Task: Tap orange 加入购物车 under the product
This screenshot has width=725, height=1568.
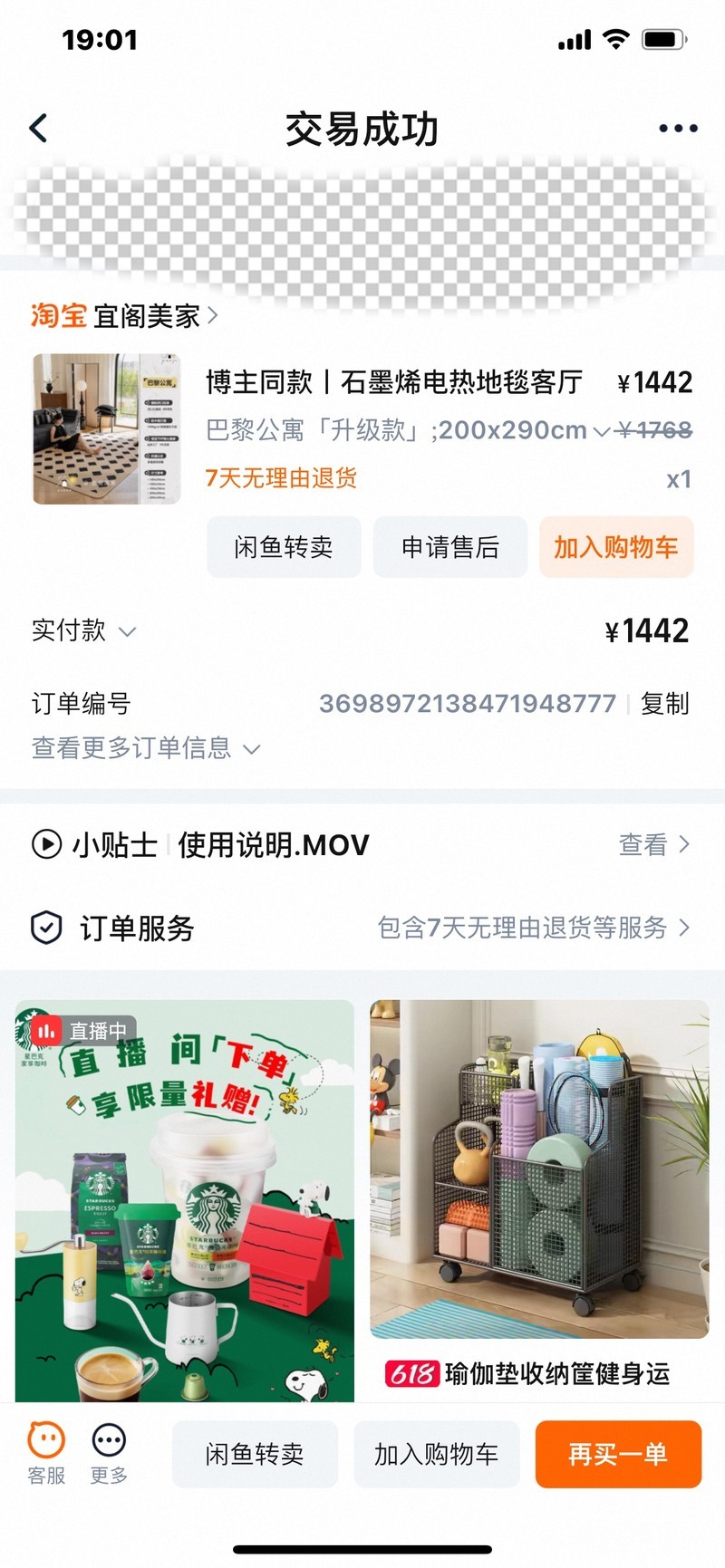Action: [x=616, y=547]
